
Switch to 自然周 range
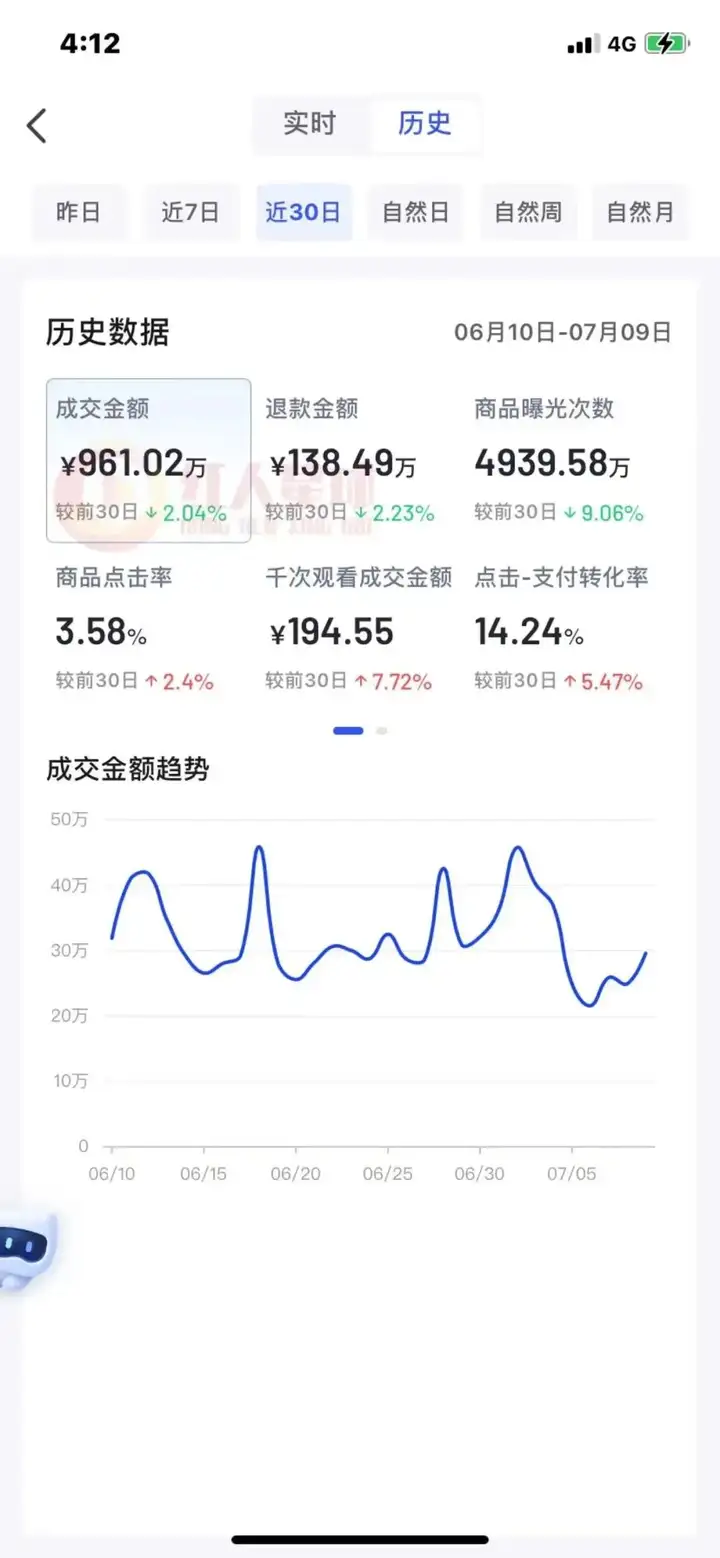[x=528, y=212]
